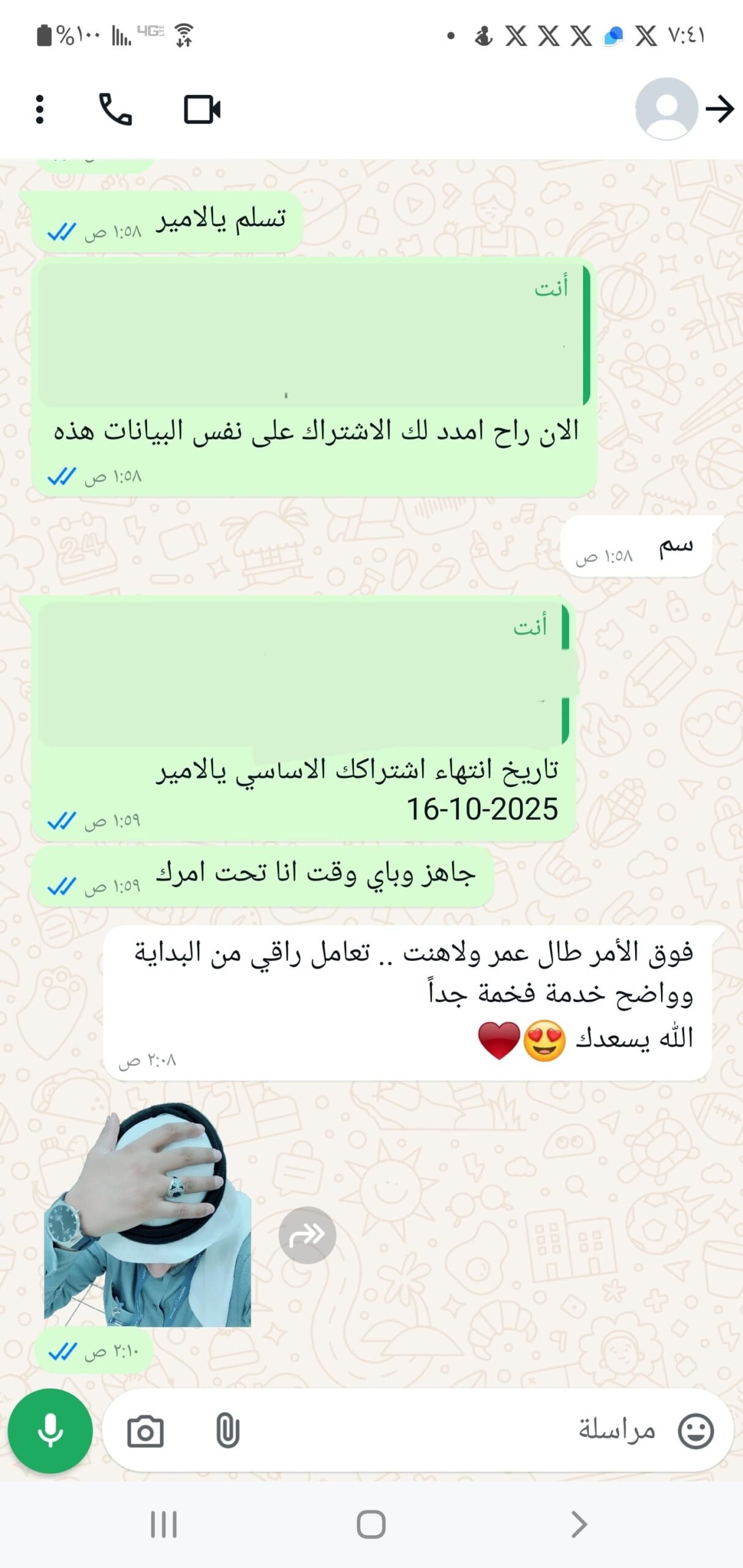Forward the sticker using the arrow button
This screenshot has height=1568, width=743.
[307, 1235]
